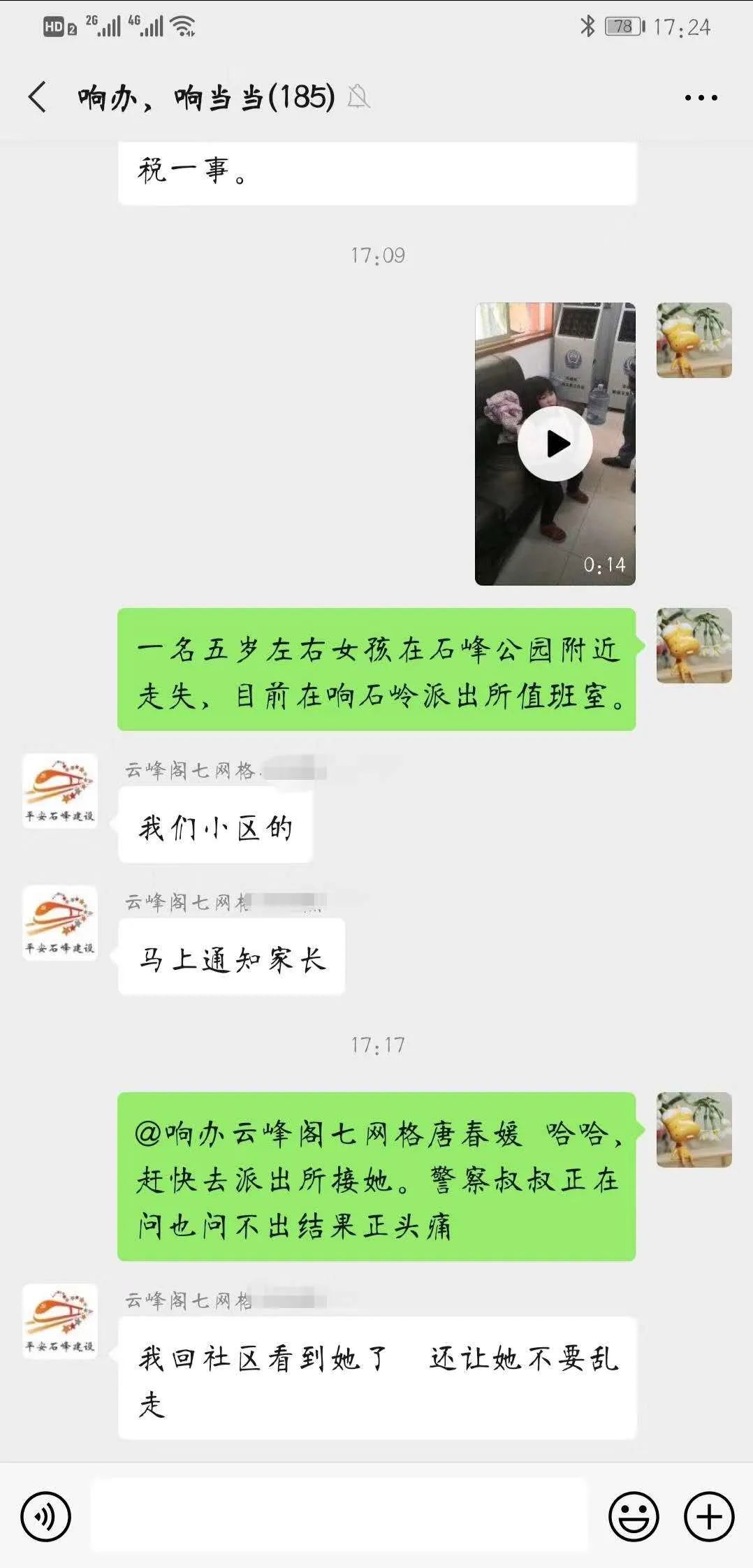Viewport: 753px width, 1568px height.
Task: Open the chat info overflow menu
Action: click(701, 98)
